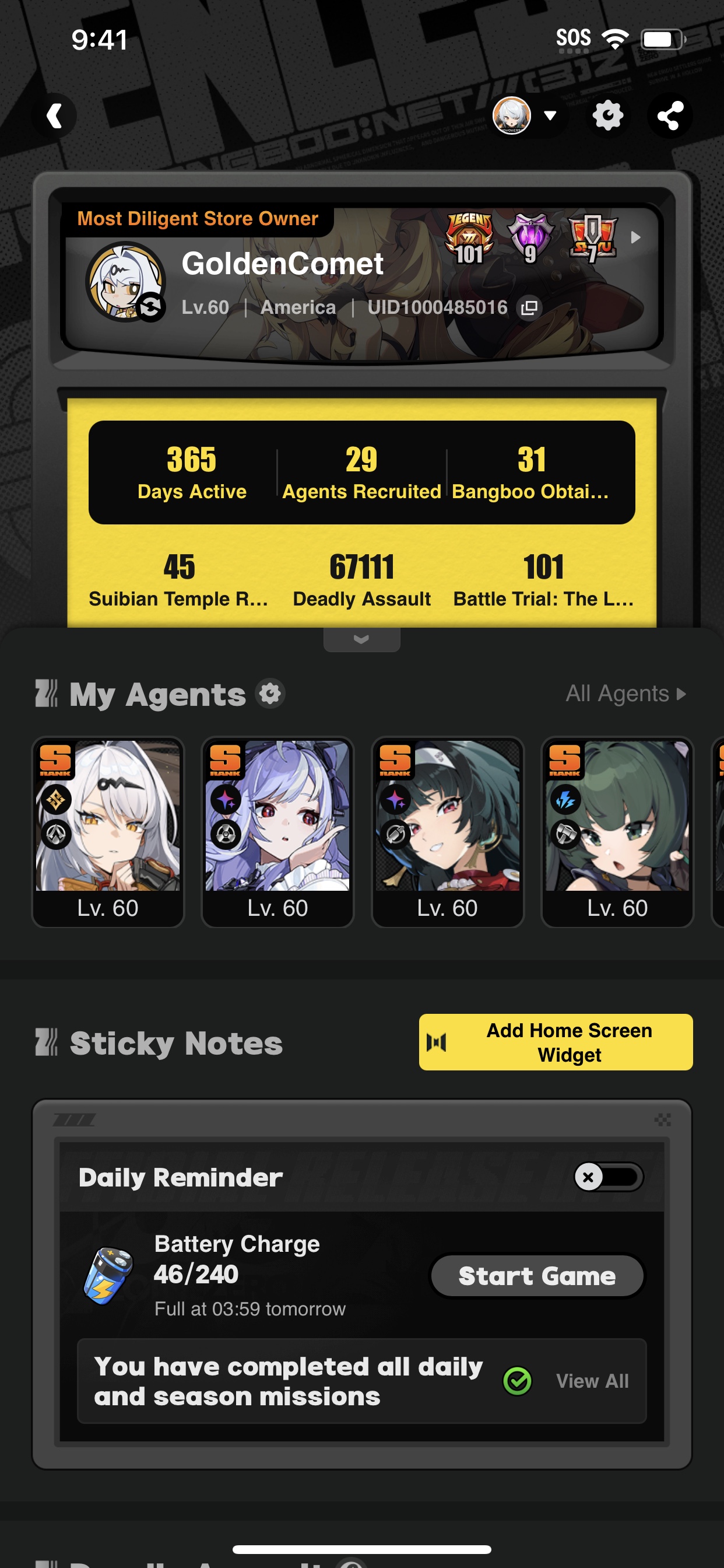Open the settings gear icon
This screenshot has width=724, height=1568.
tap(608, 116)
